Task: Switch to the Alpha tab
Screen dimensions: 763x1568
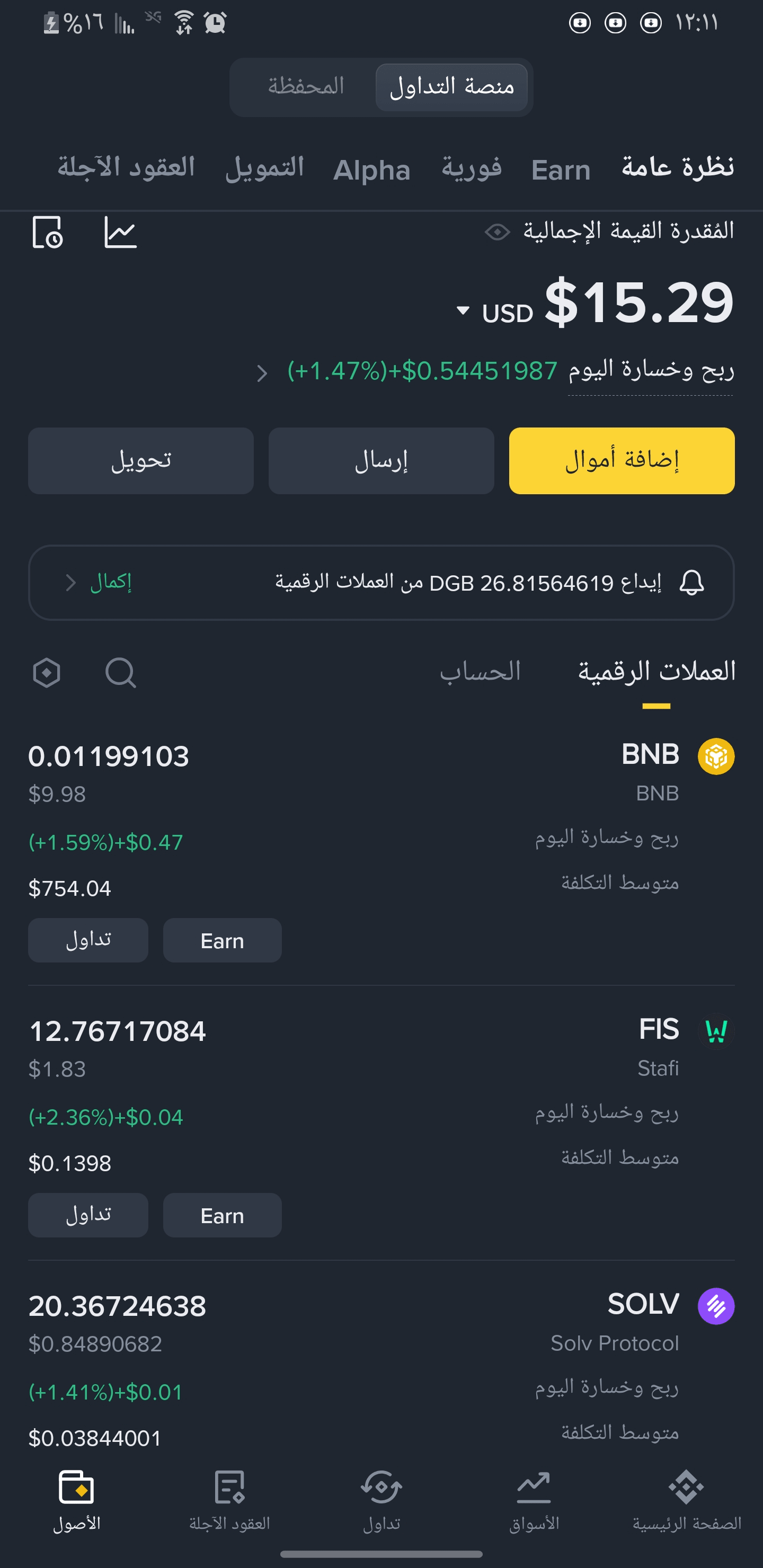Action: pyautogui.click(x=371, y=170)
